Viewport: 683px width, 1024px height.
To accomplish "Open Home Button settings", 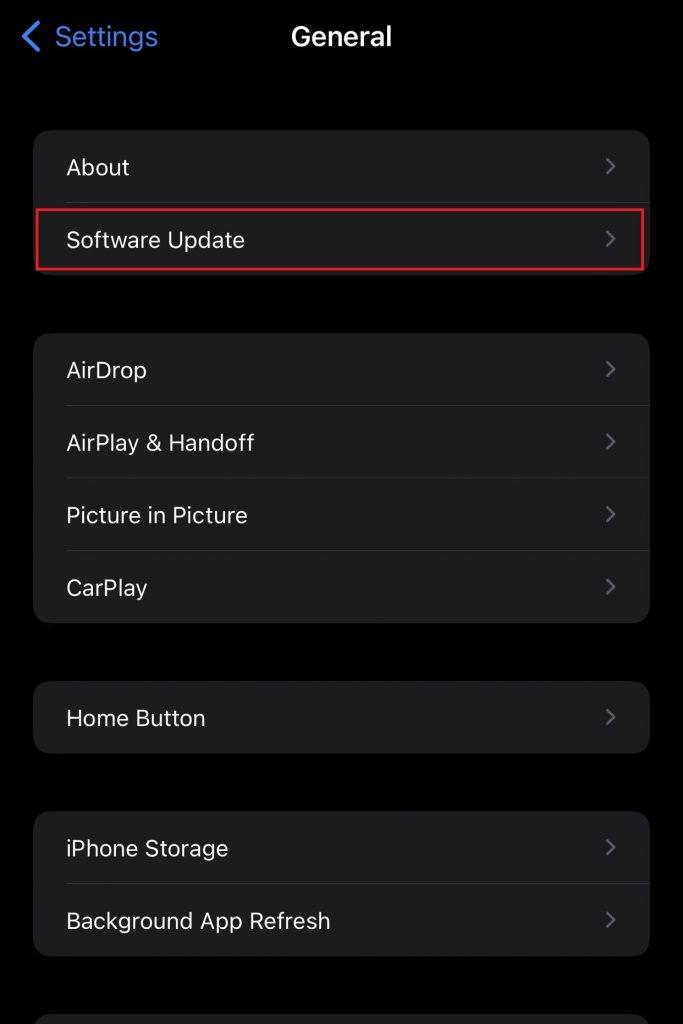I will coord(340,718).
